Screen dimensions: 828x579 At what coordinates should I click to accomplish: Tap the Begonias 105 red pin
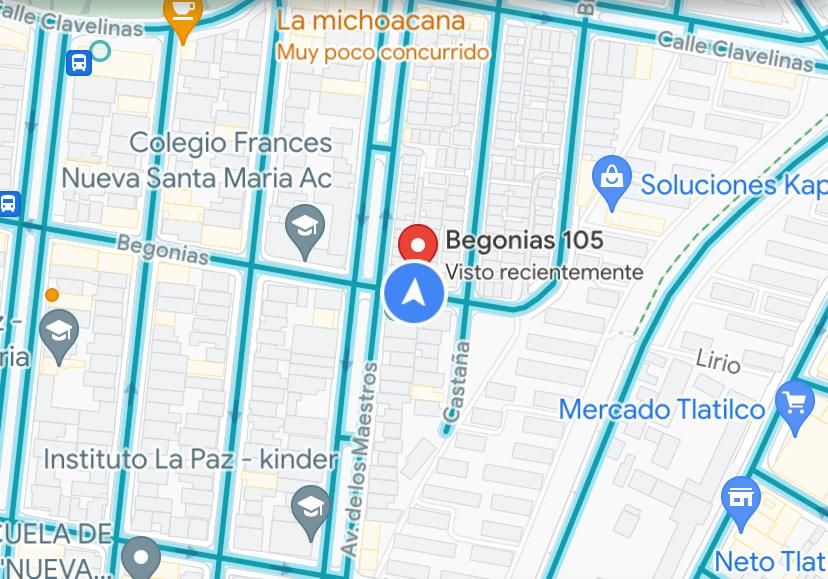click(x=417, y=244)
